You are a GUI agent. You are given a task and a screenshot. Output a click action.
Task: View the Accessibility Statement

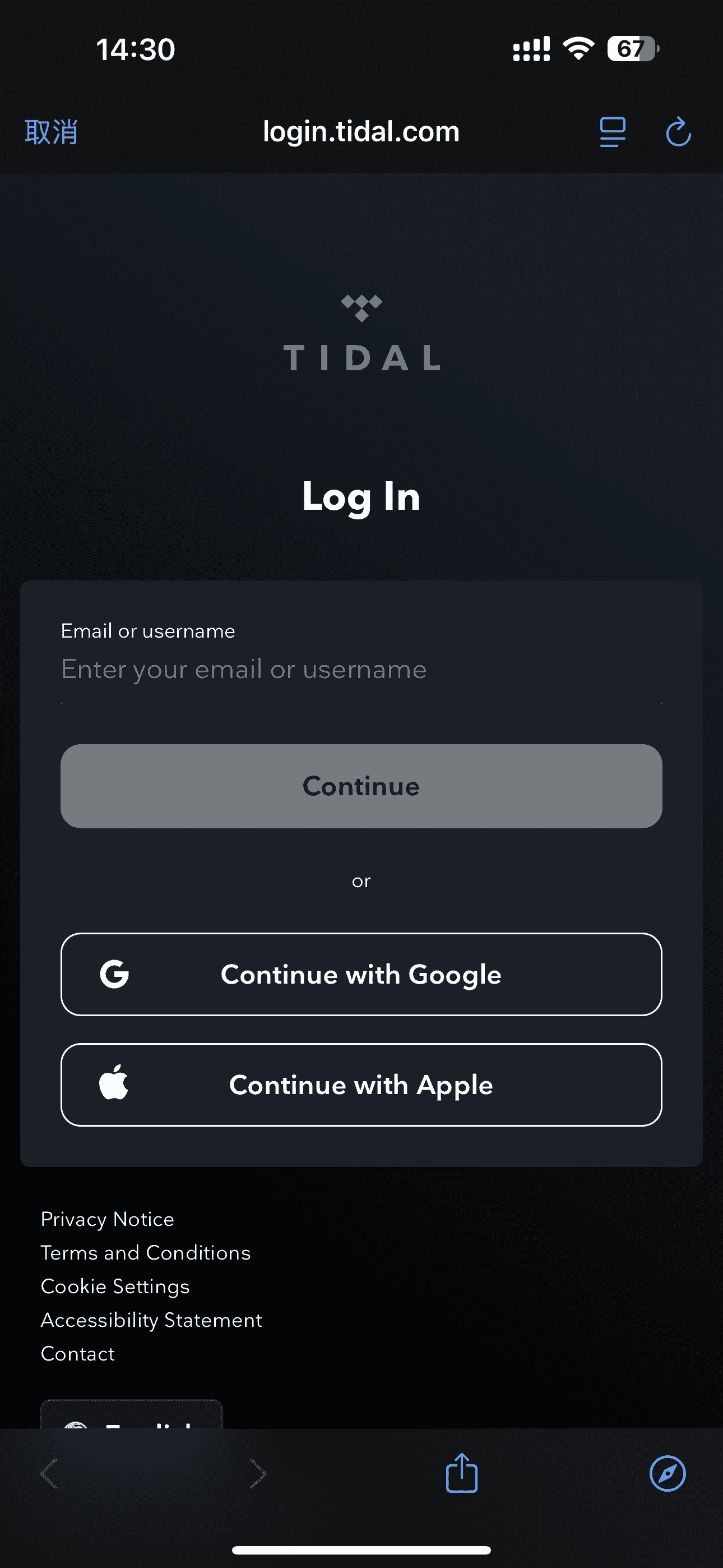coord(151,1320)
